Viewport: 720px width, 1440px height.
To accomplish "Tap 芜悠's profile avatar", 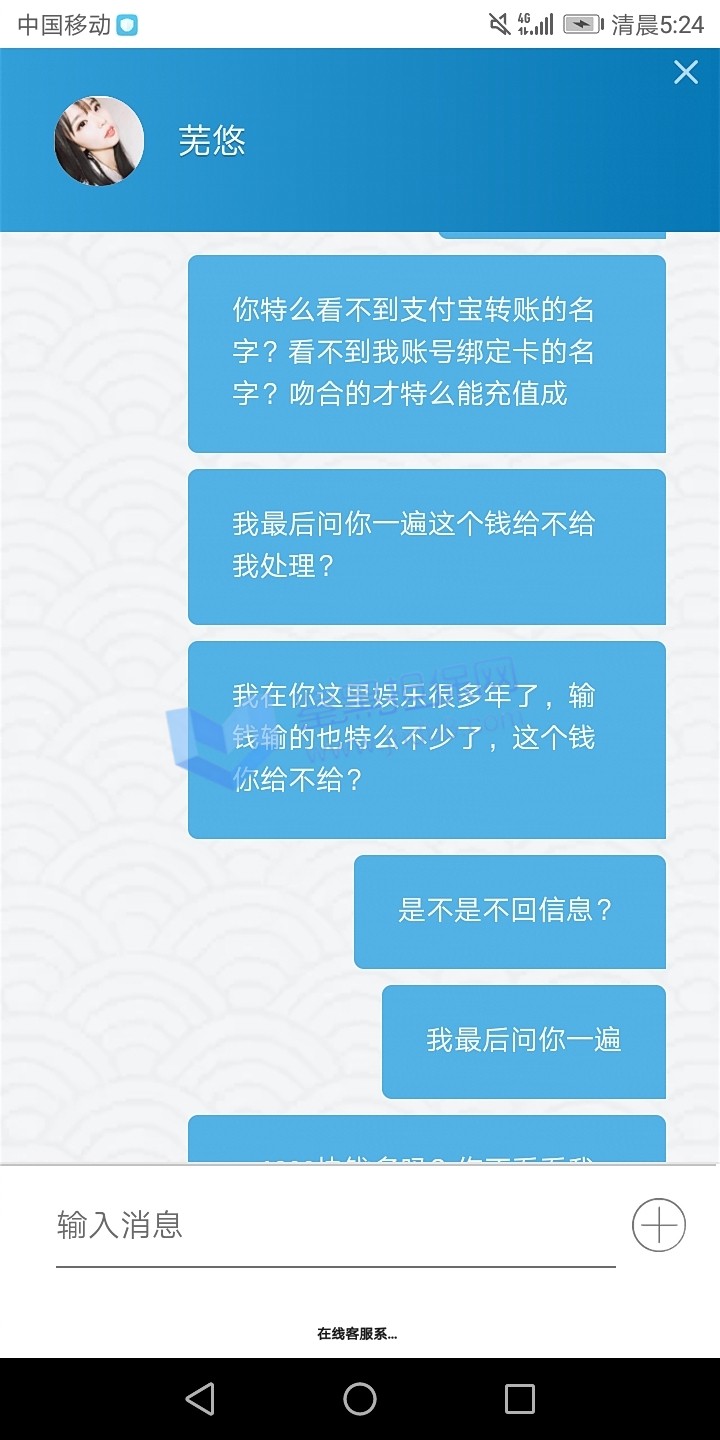I will pyautogui.click(x=99, y=141).
